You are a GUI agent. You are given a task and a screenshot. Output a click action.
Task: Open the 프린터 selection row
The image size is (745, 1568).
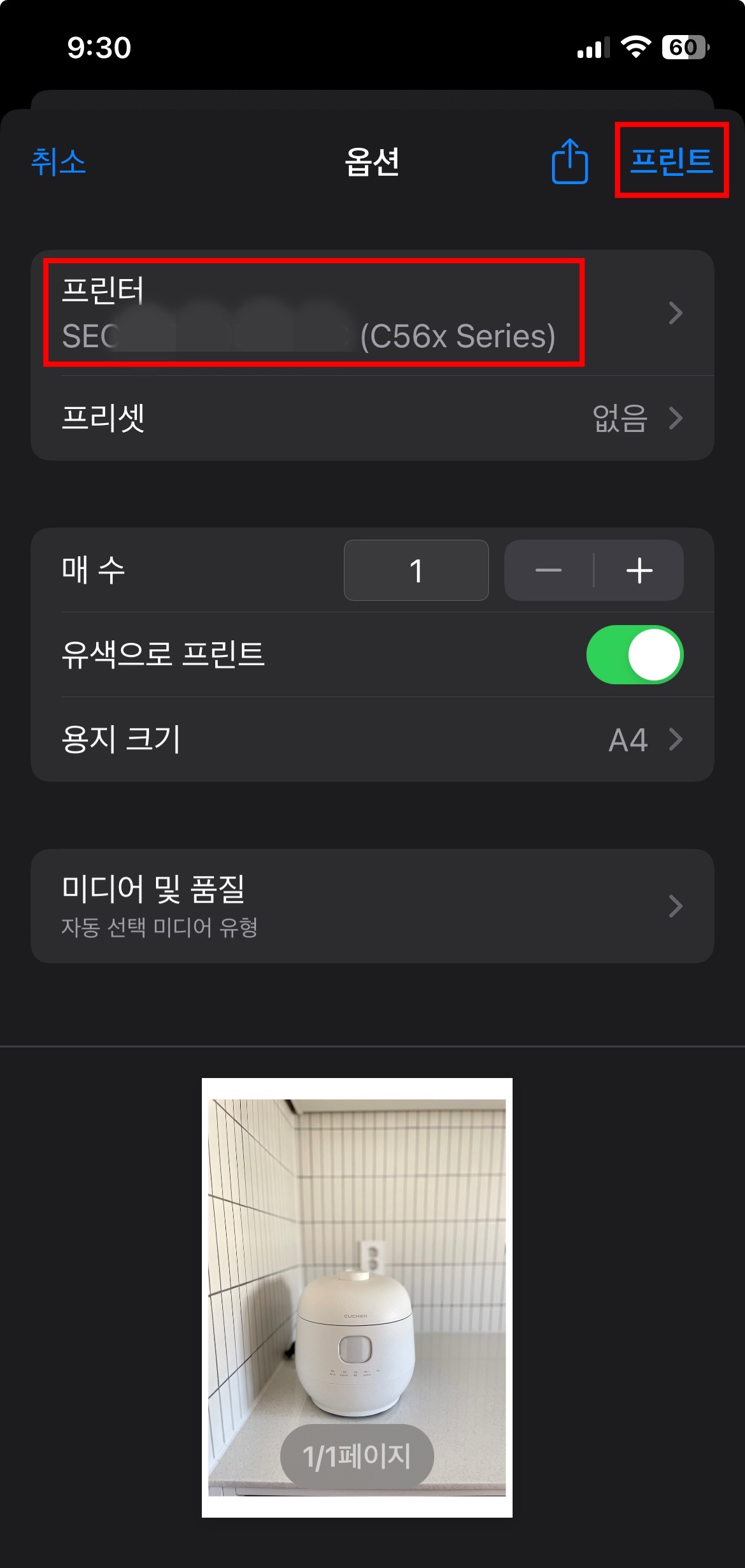[372, 313]
